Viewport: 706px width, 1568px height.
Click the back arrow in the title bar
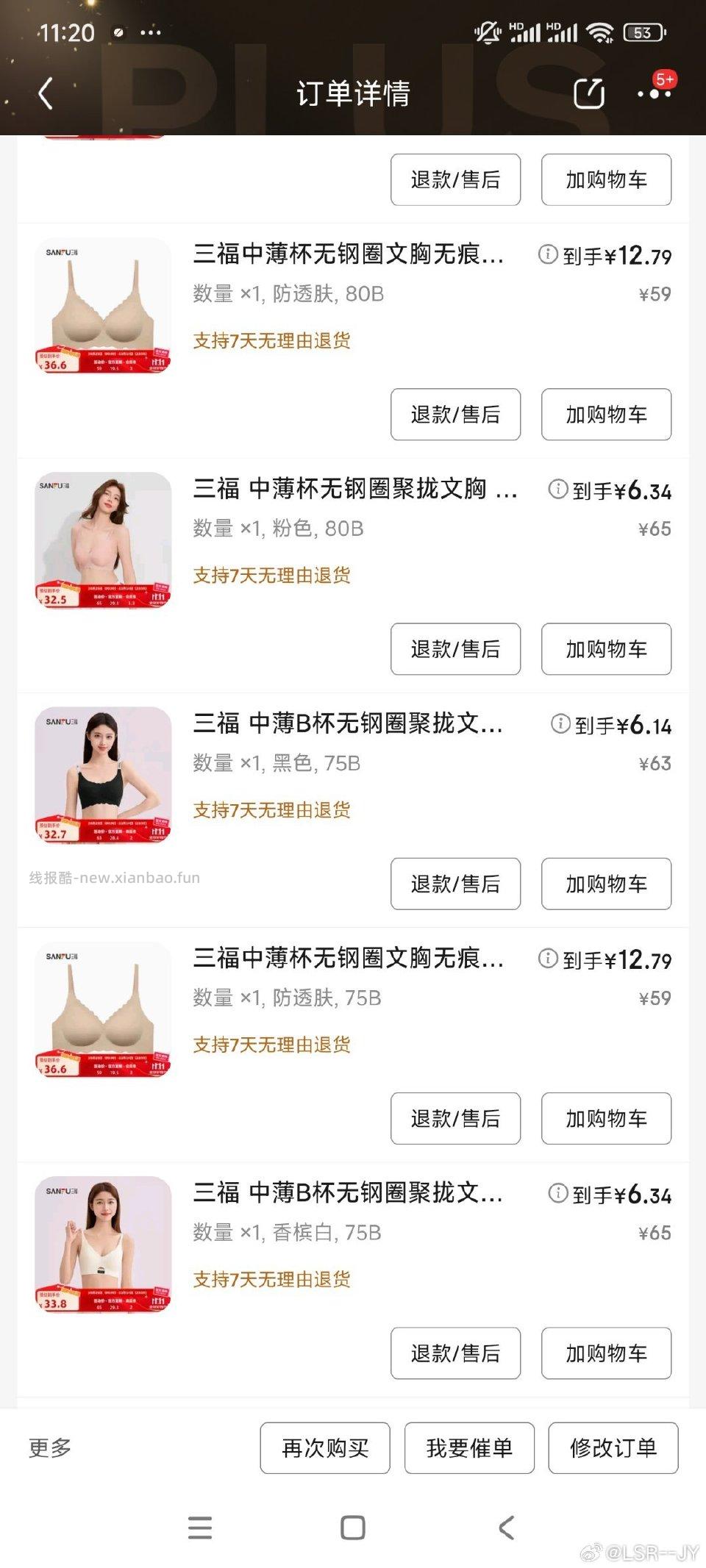tap(46, 94)
